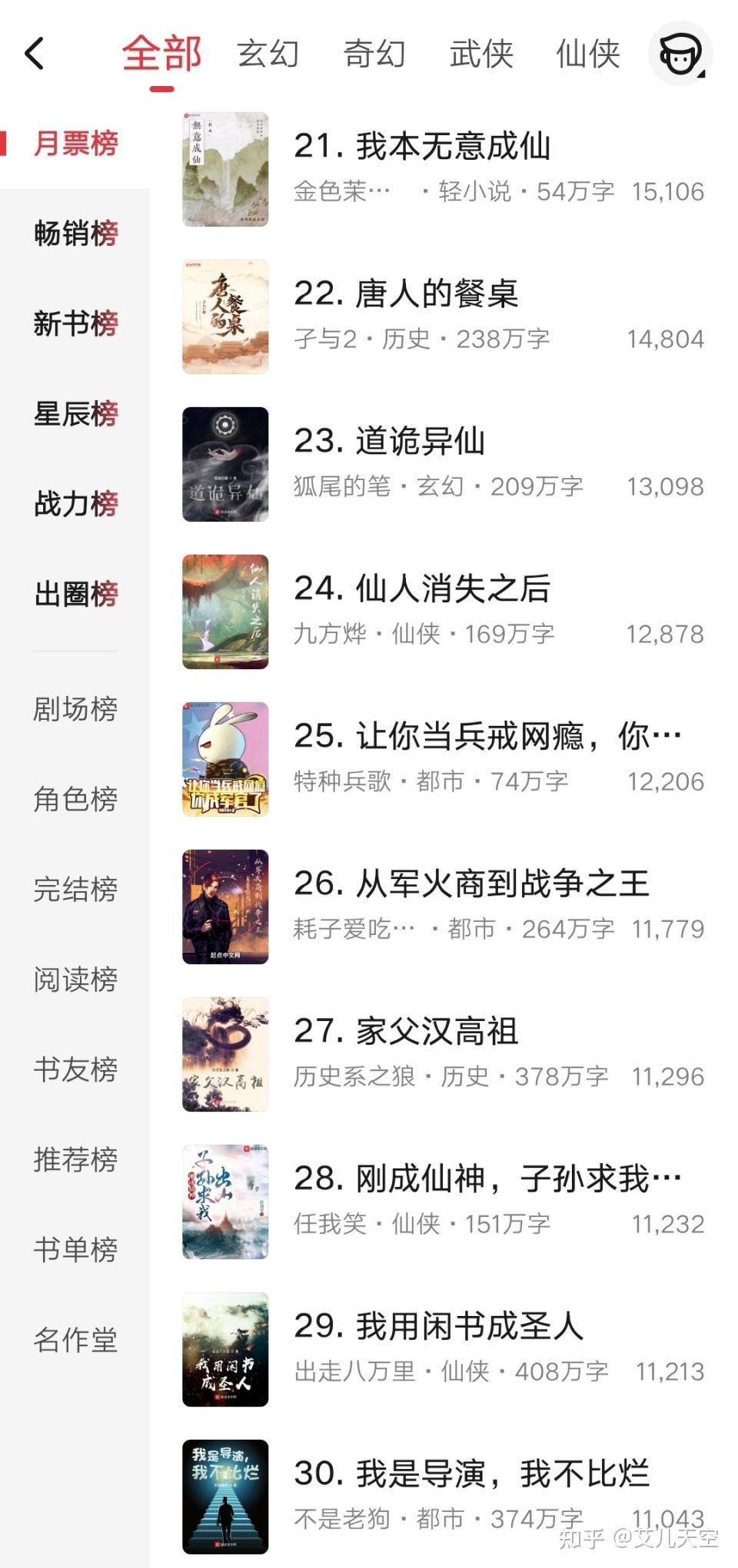Open the 出圈榜 ranking
Image resolution: width=738 pixels, height=1568 pixels.
tap(75, 594)
